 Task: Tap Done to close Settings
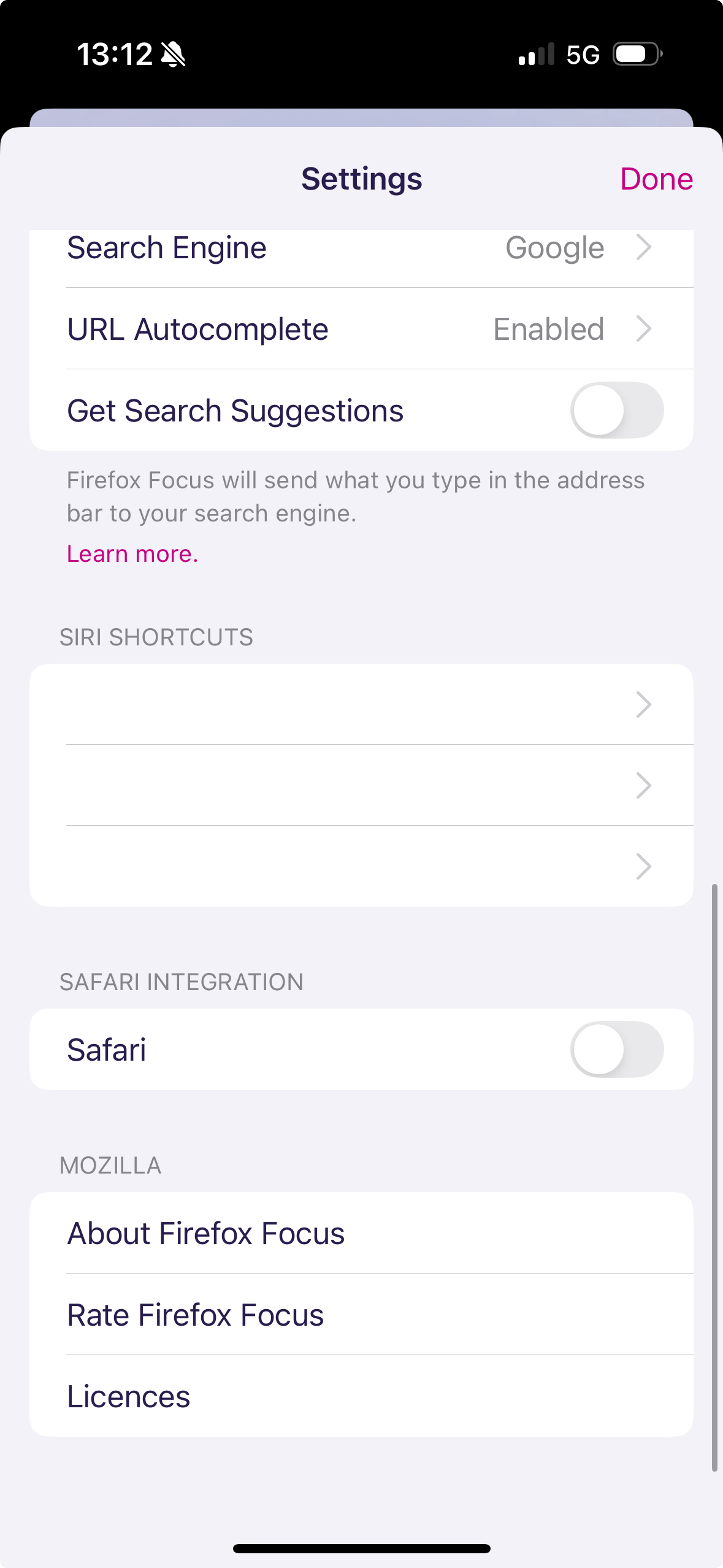pyautogui.click(x=656, y=179)
